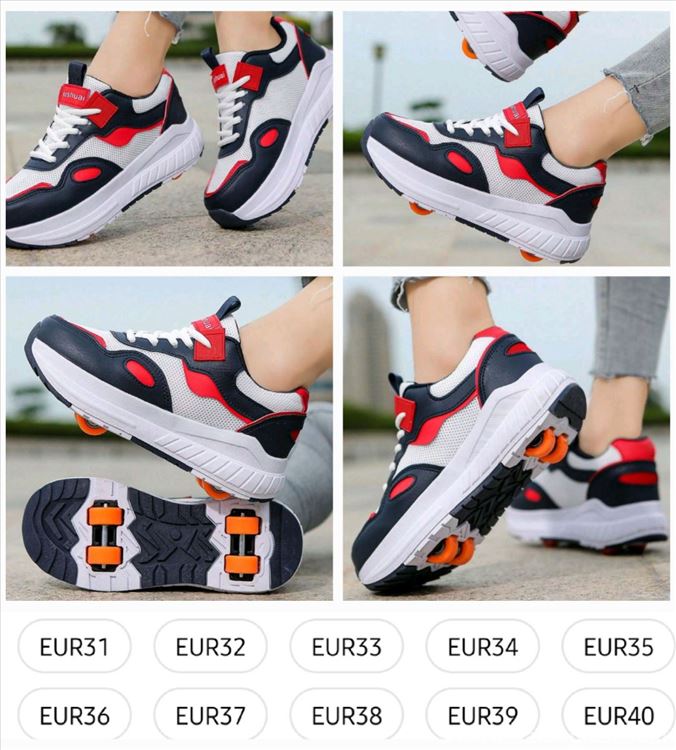
Task: Select the EUR35 size chip
Action: (x=617, y=647)
